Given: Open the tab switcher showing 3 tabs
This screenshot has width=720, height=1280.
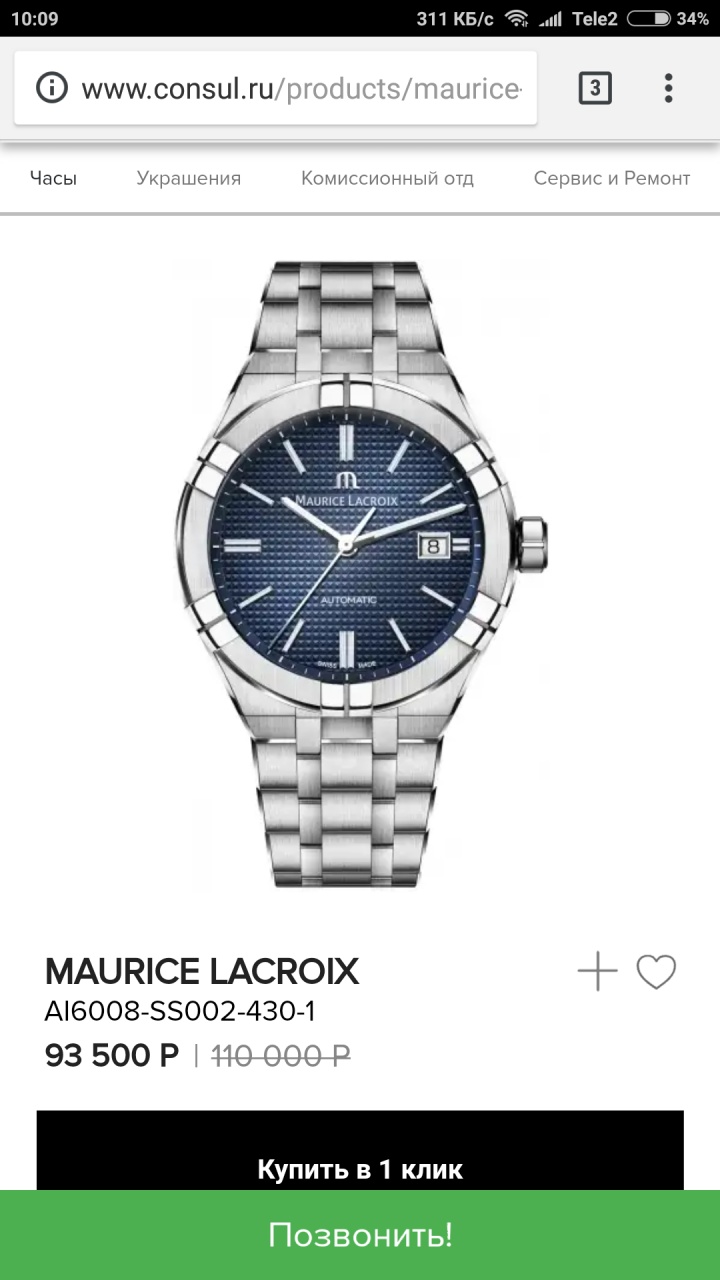Looking at the screenshot, I should [x=595, y=89].
